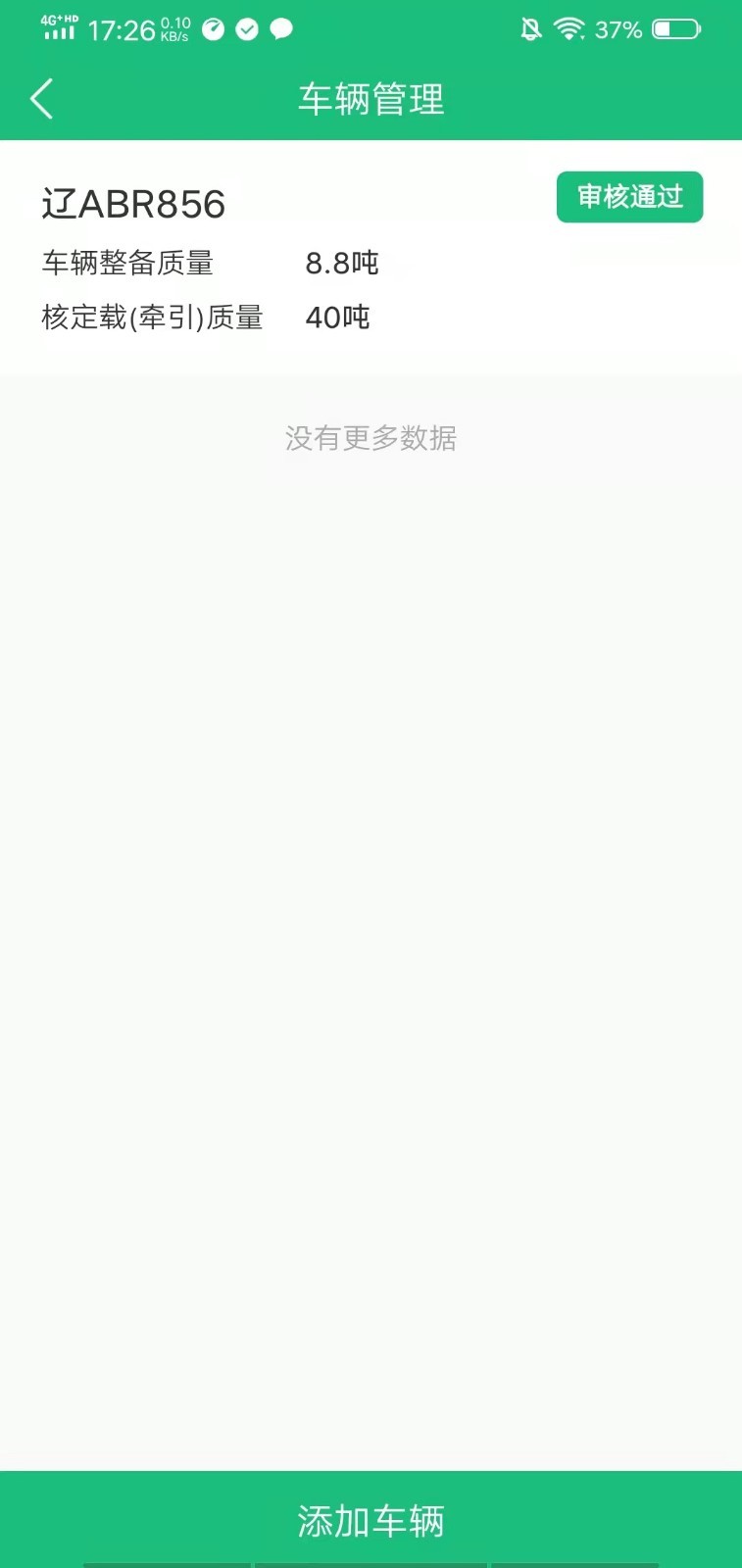742x1568 pixels.
Task: Tap the 4G+HD signal strength icon
Action: coord(58,27)
